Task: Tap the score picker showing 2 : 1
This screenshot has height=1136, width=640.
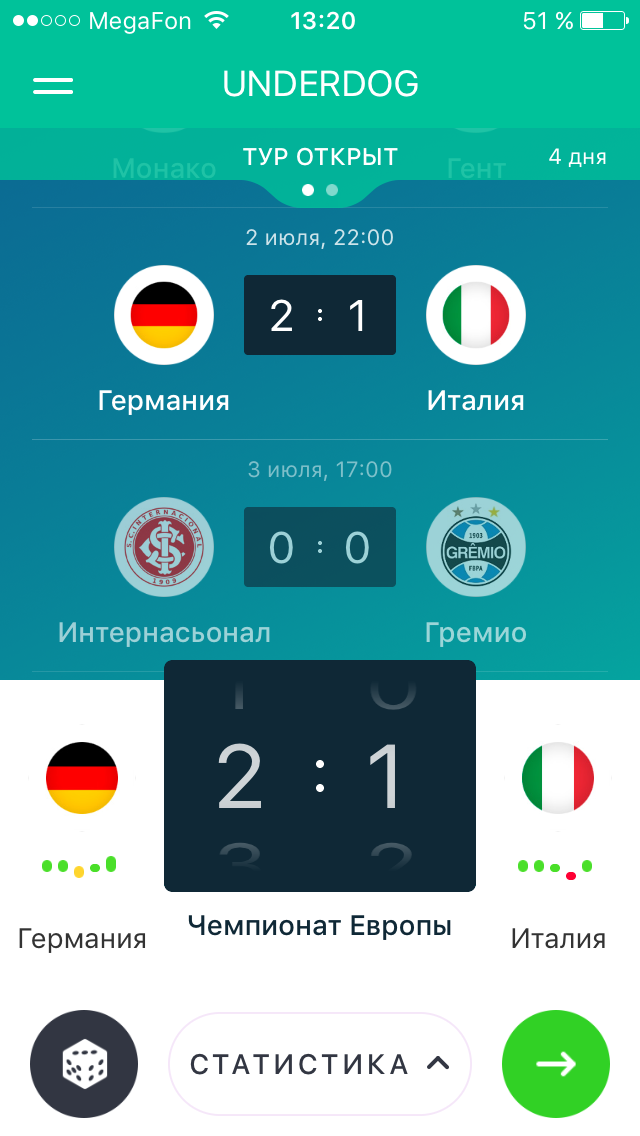Action: (x=320, y=776)
